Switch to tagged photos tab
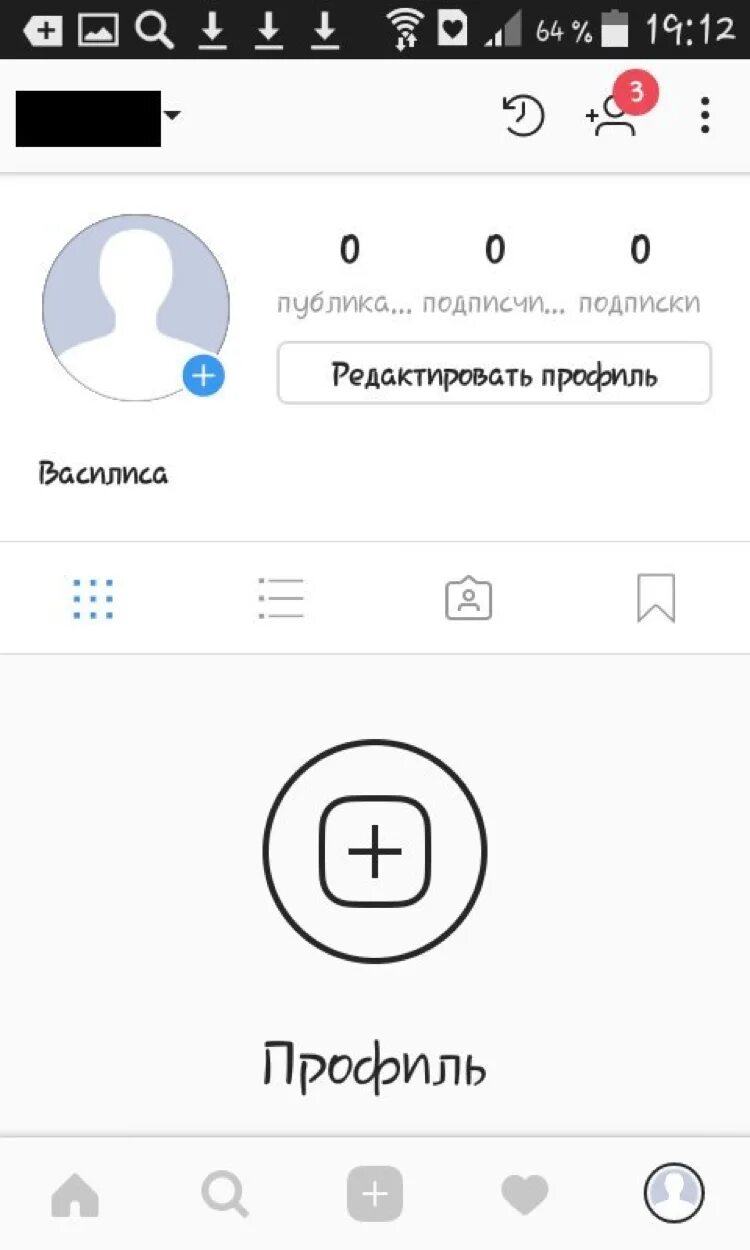Screen dimensions: 750x1250 click(468, 599)
